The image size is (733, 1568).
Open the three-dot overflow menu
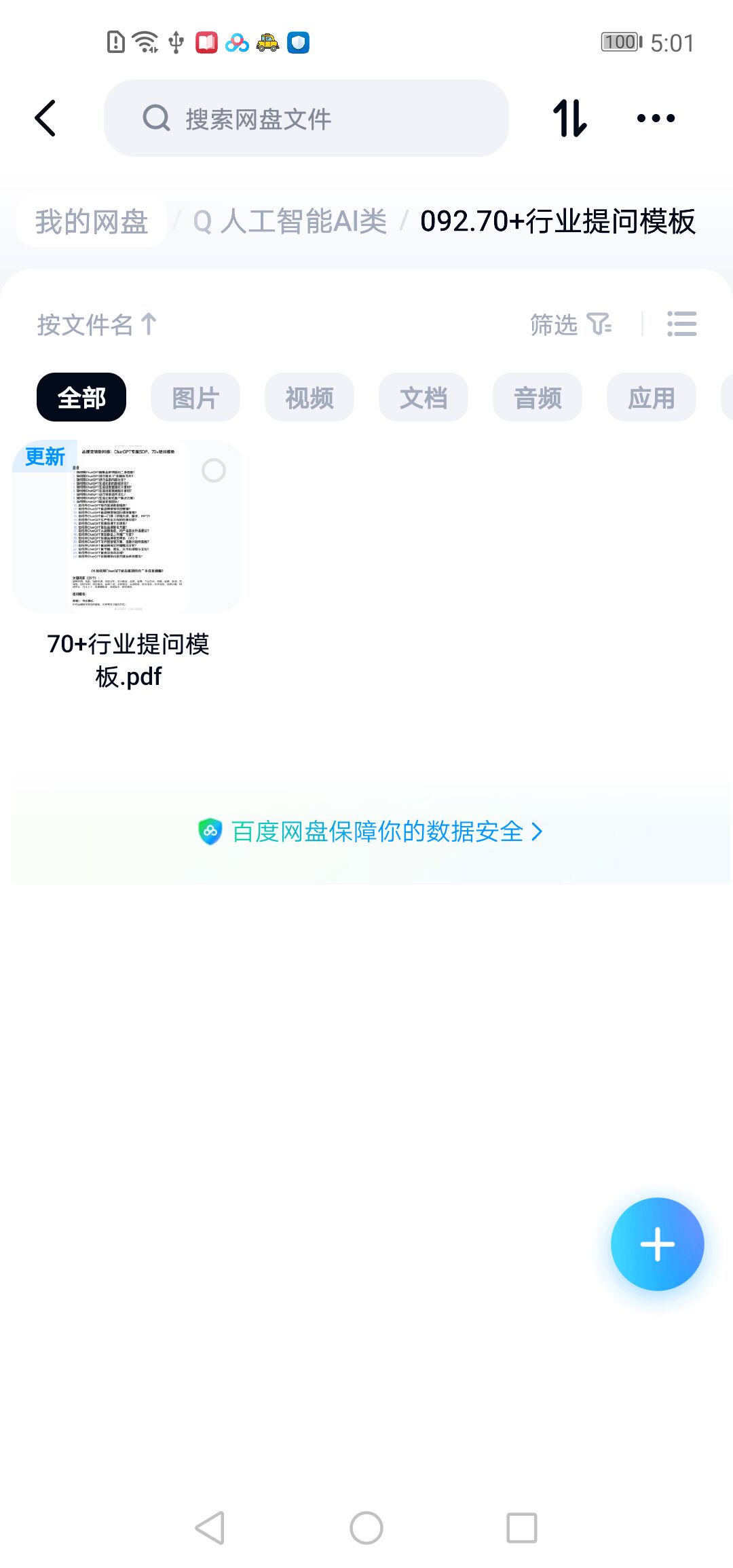(x=656, y=119)
